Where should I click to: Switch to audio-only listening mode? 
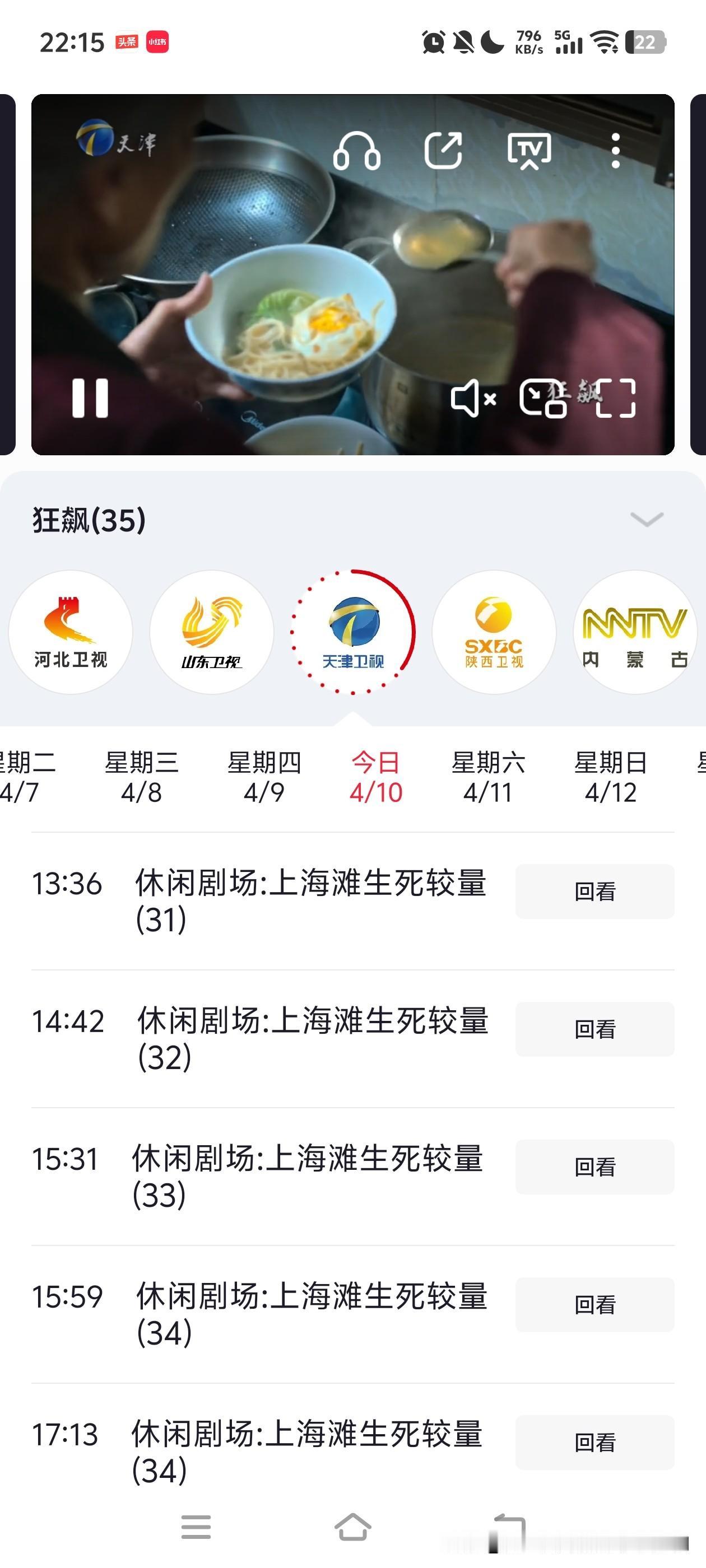[x=356, y=150]
